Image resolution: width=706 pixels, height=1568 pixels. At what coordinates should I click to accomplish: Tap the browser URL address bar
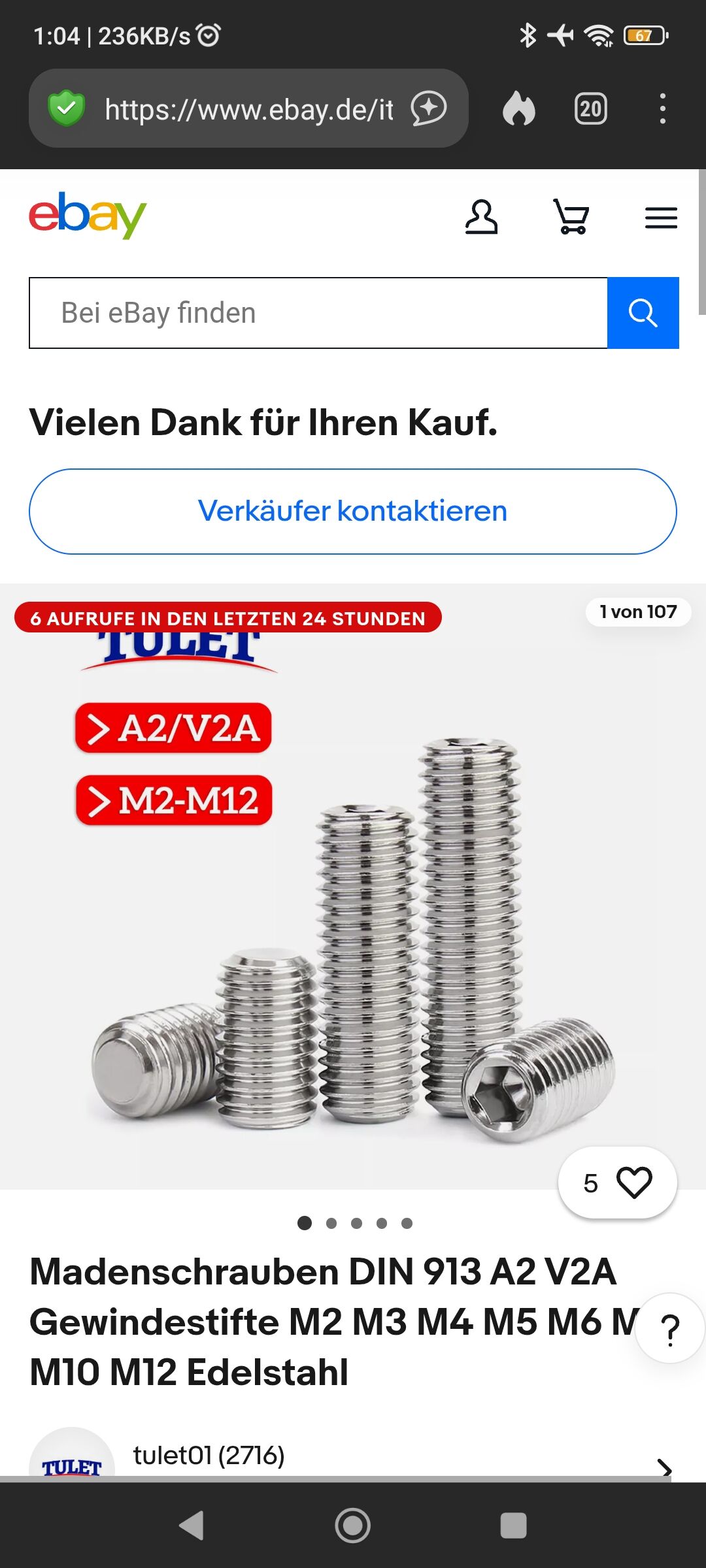(248, 109)
